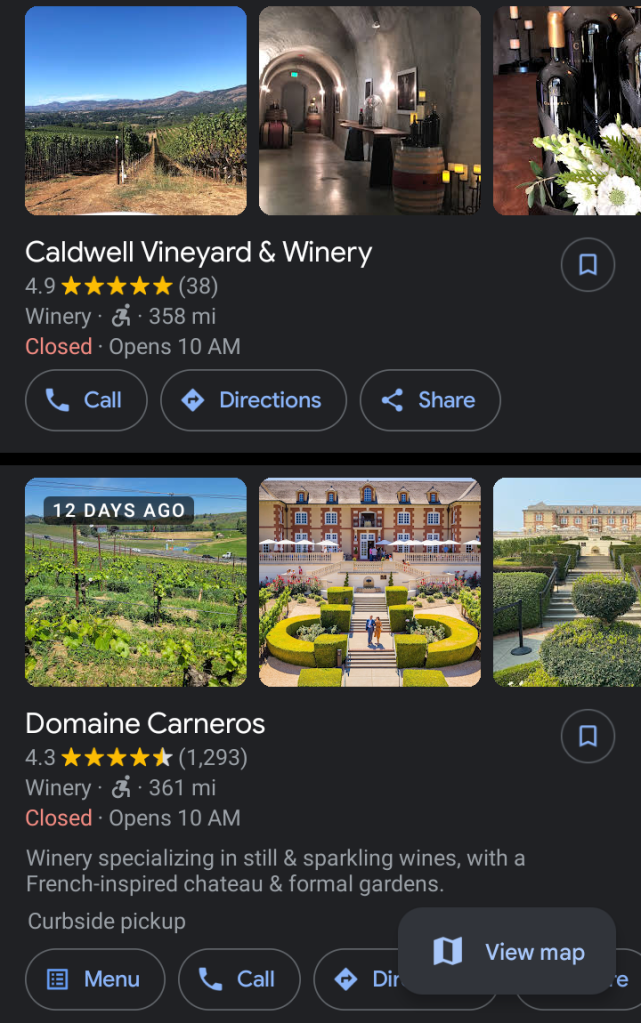
Task: Open the Domaine Carneros listing details
Action: point(146,723)
